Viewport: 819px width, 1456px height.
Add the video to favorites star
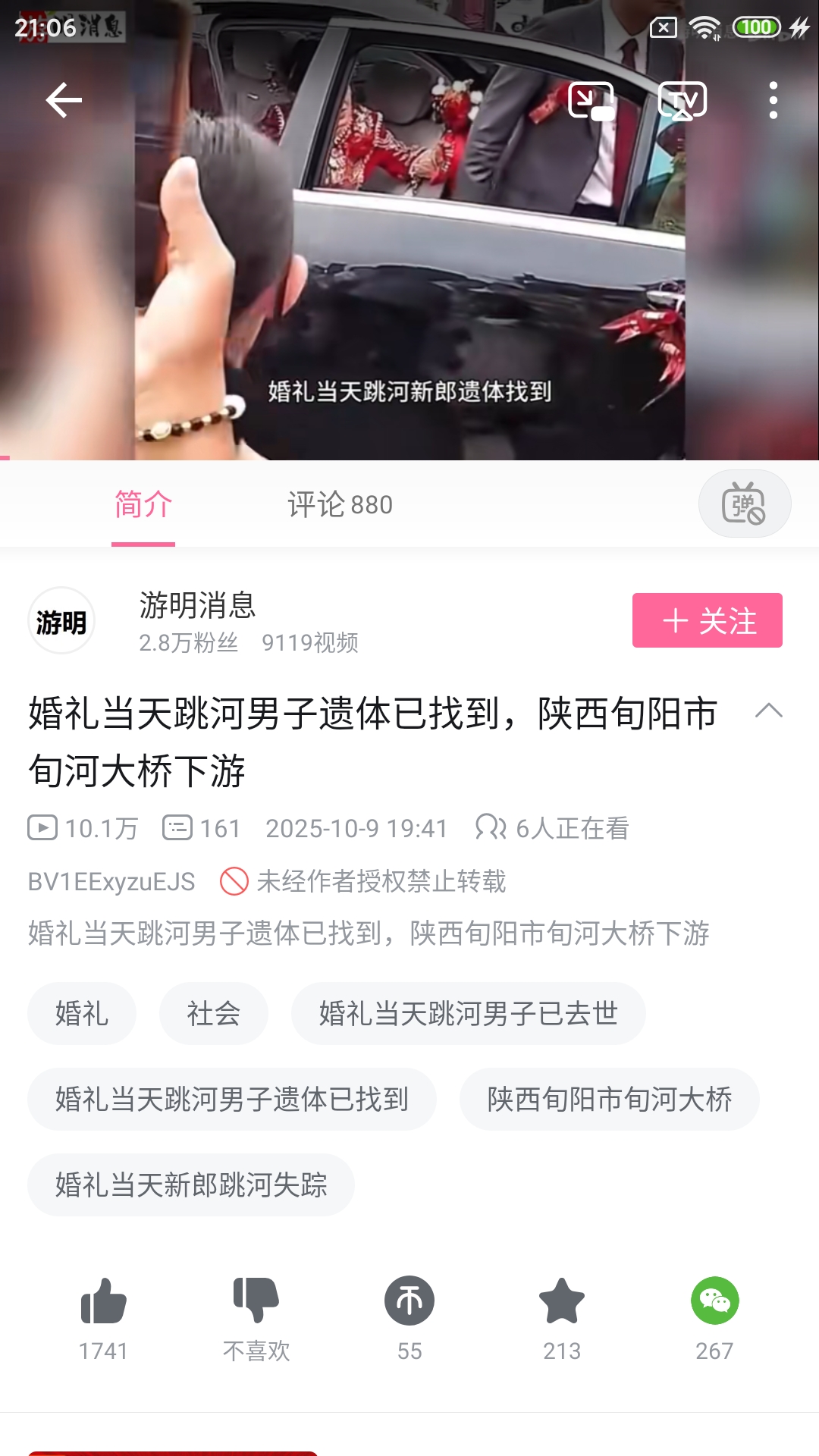coord(562,1301)
